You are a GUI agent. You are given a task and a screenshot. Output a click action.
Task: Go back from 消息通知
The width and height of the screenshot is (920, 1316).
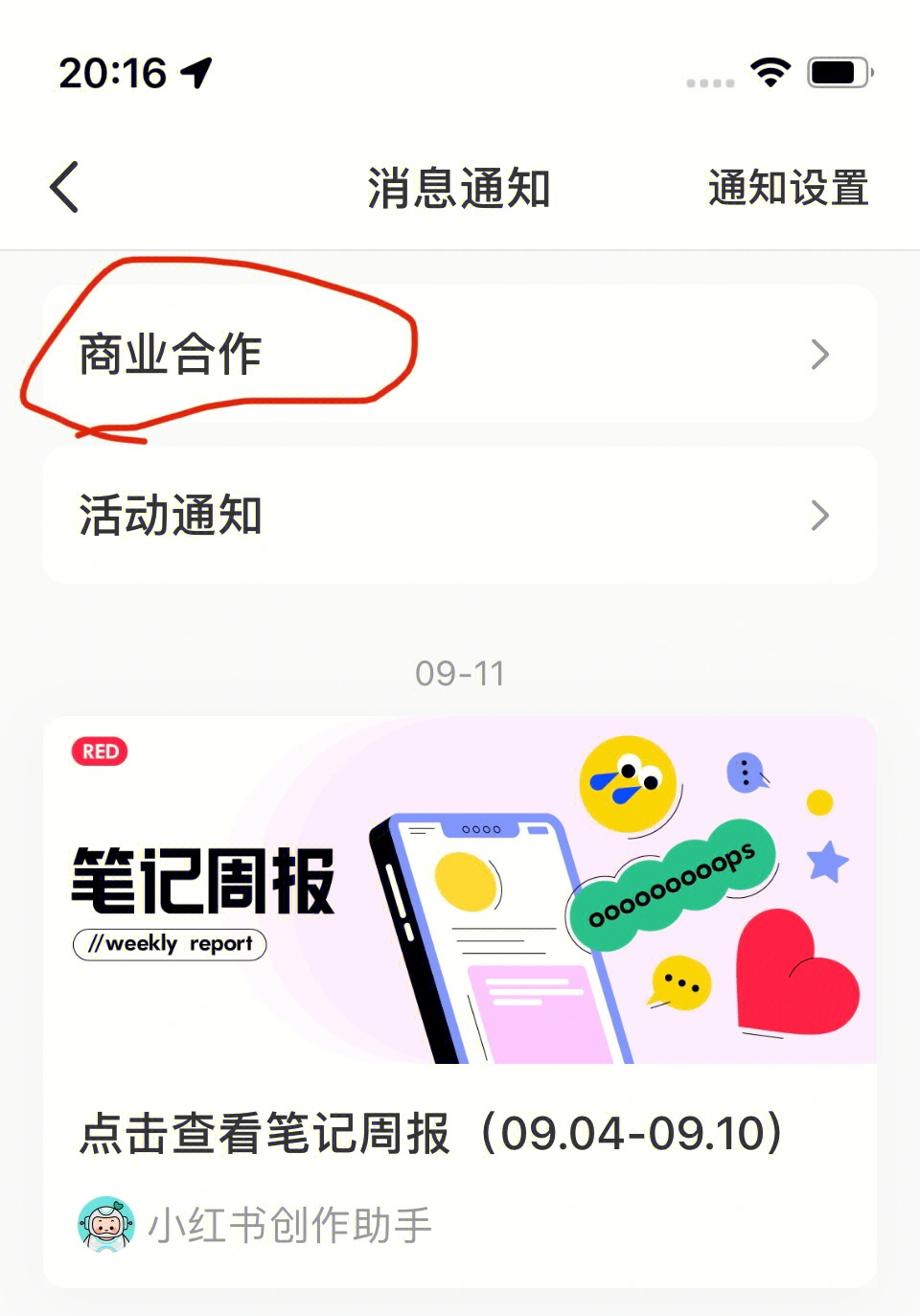(x=64, y=187)
